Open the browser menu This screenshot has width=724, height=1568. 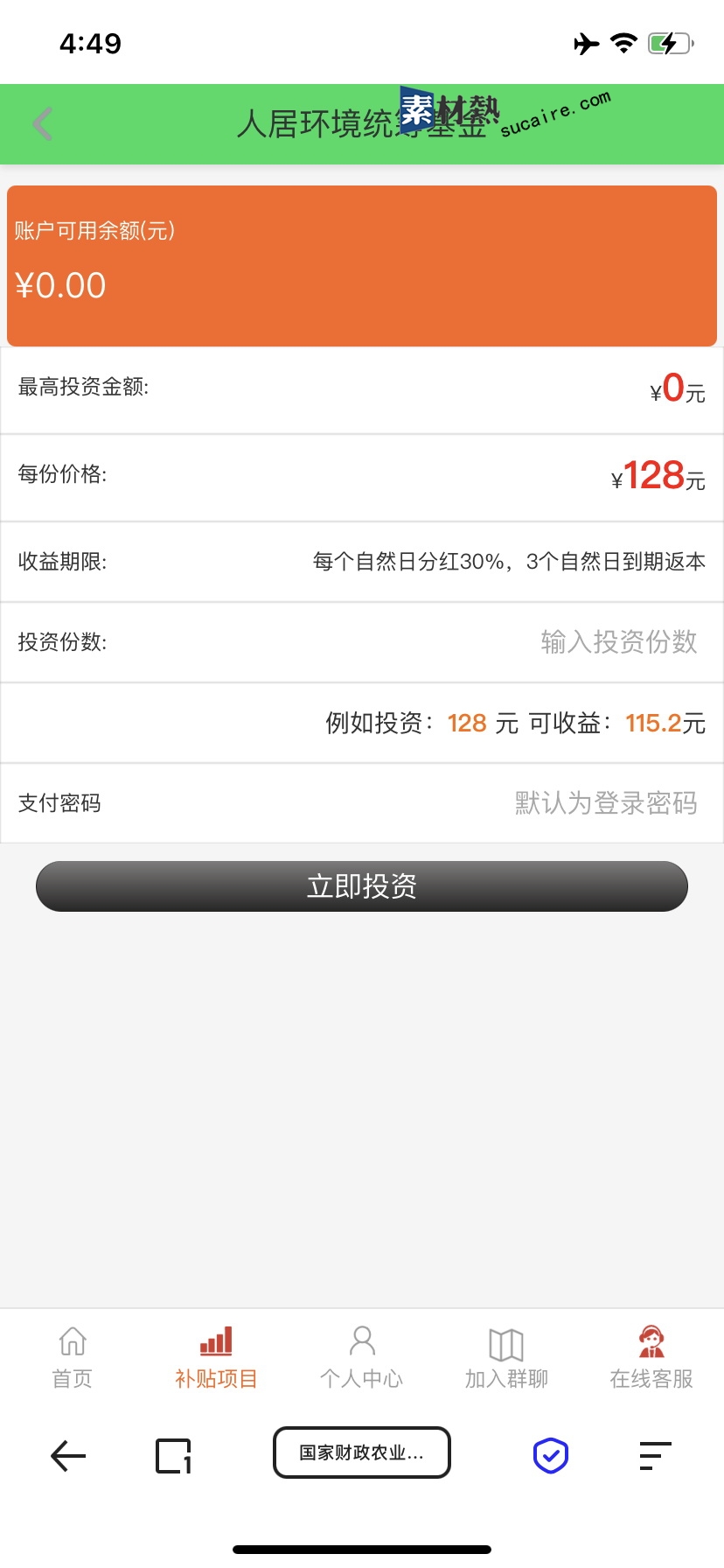click(655, 1456)
